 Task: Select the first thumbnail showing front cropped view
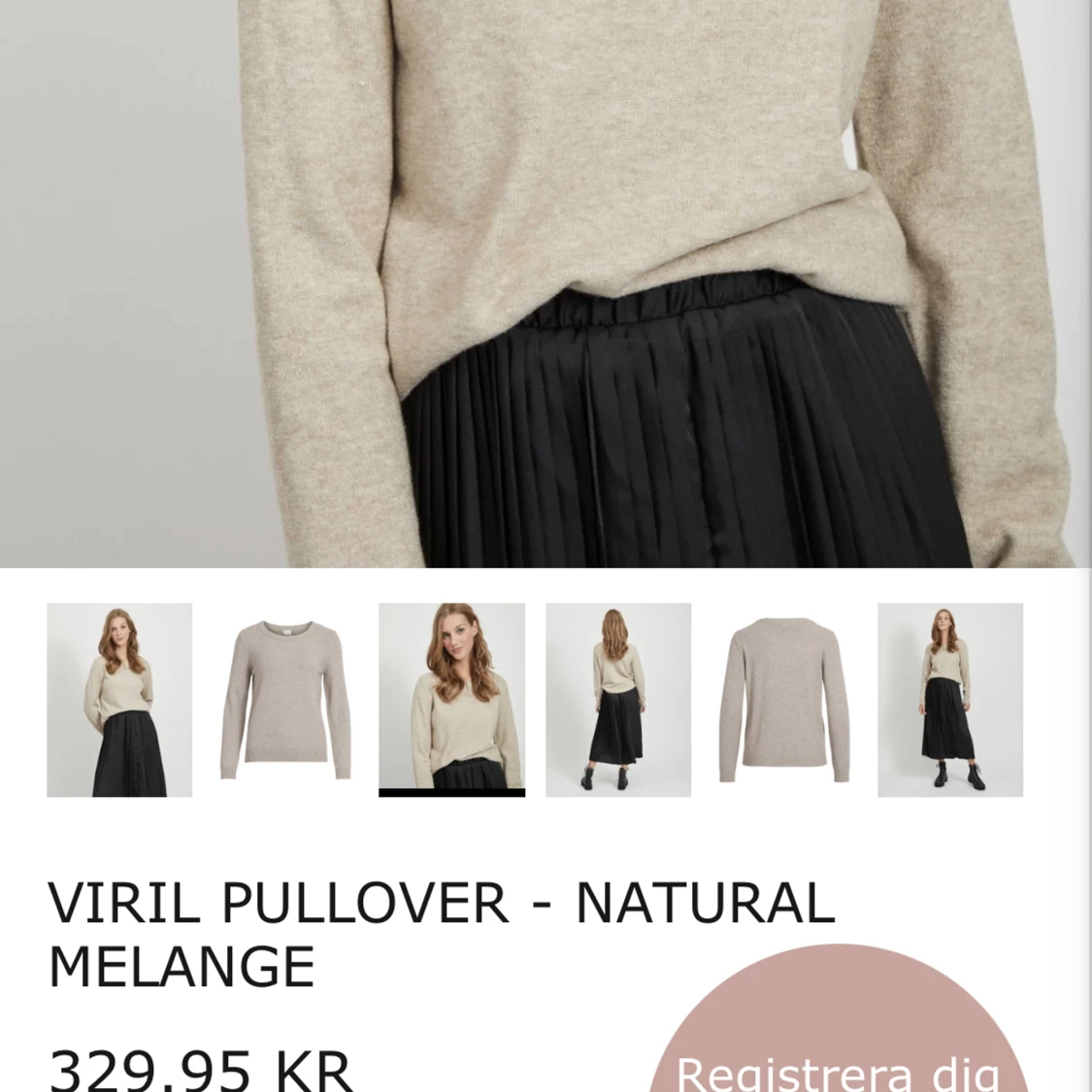tap(119, 700)
